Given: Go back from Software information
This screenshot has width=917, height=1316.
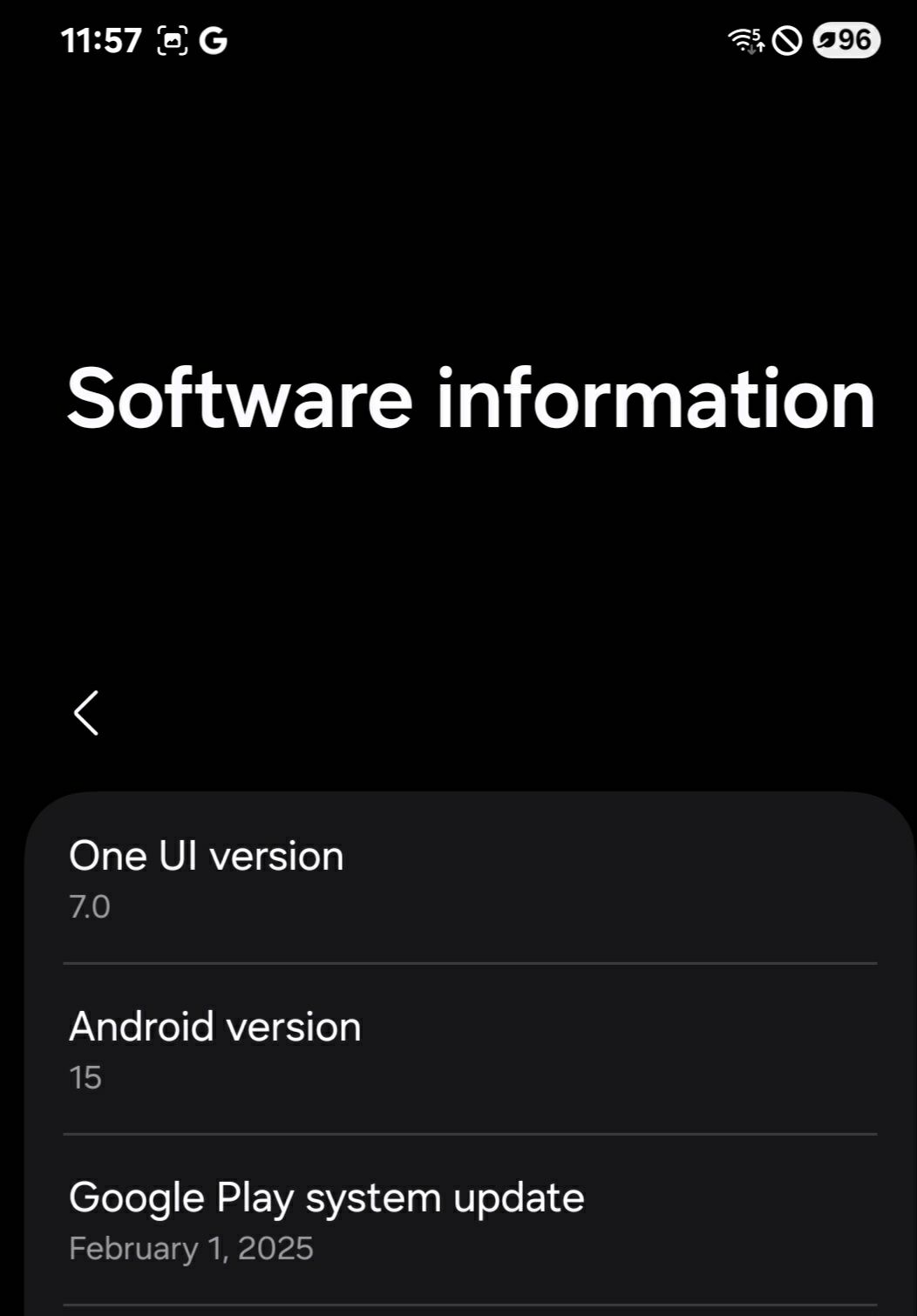Looking at the screenshot, I should (86, 713).
